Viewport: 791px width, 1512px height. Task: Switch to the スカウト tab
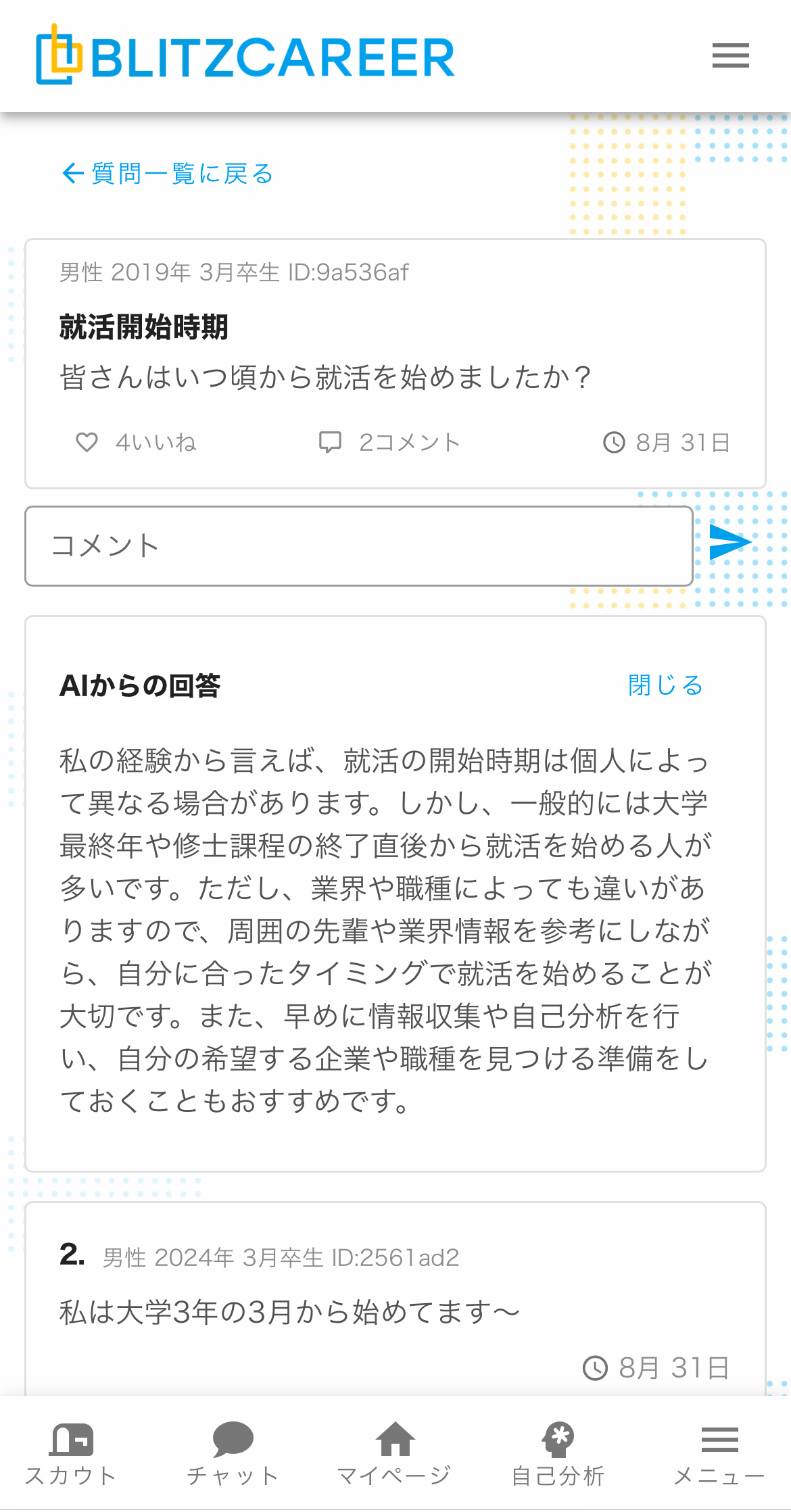71,1453
